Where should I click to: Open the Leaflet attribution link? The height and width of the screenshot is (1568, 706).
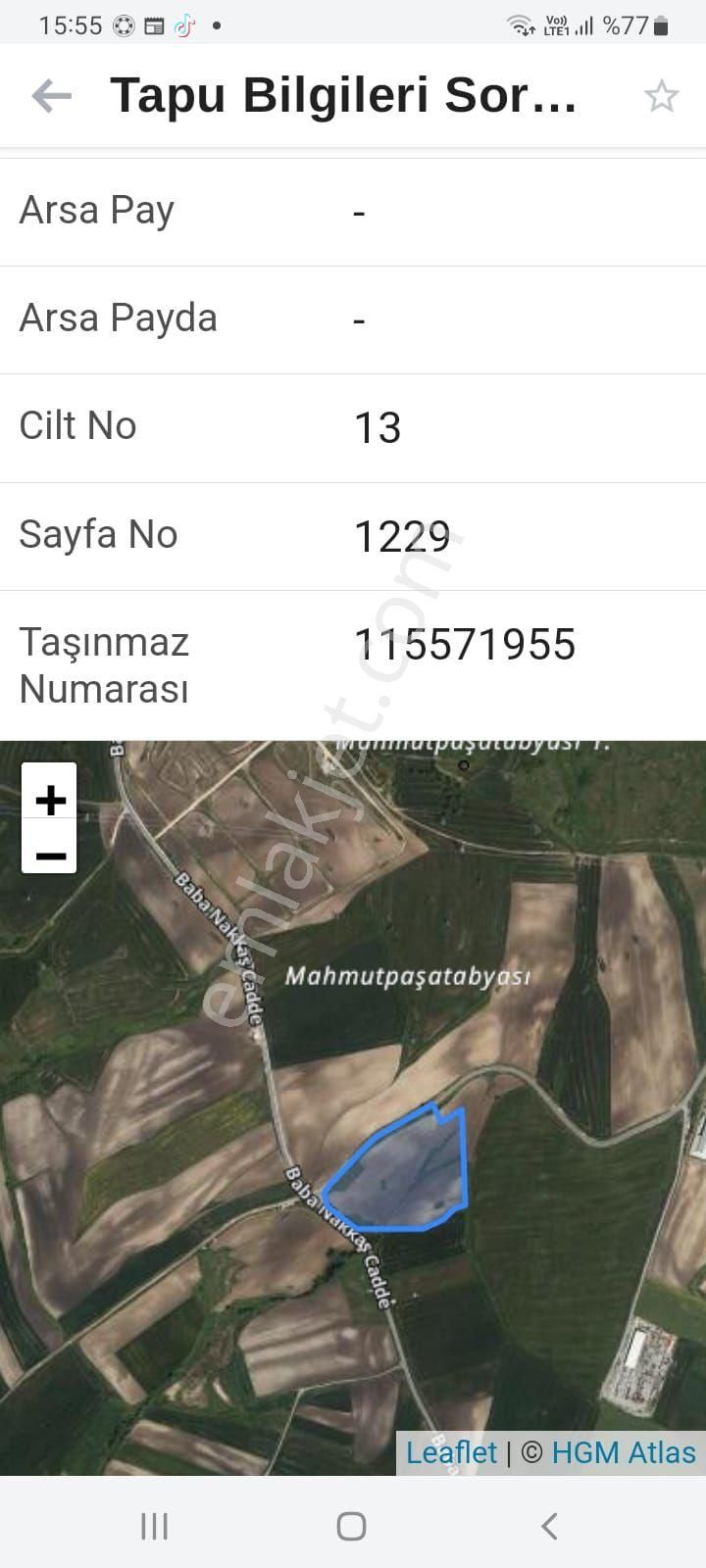pyautogui.click(x=451, y=1452)
